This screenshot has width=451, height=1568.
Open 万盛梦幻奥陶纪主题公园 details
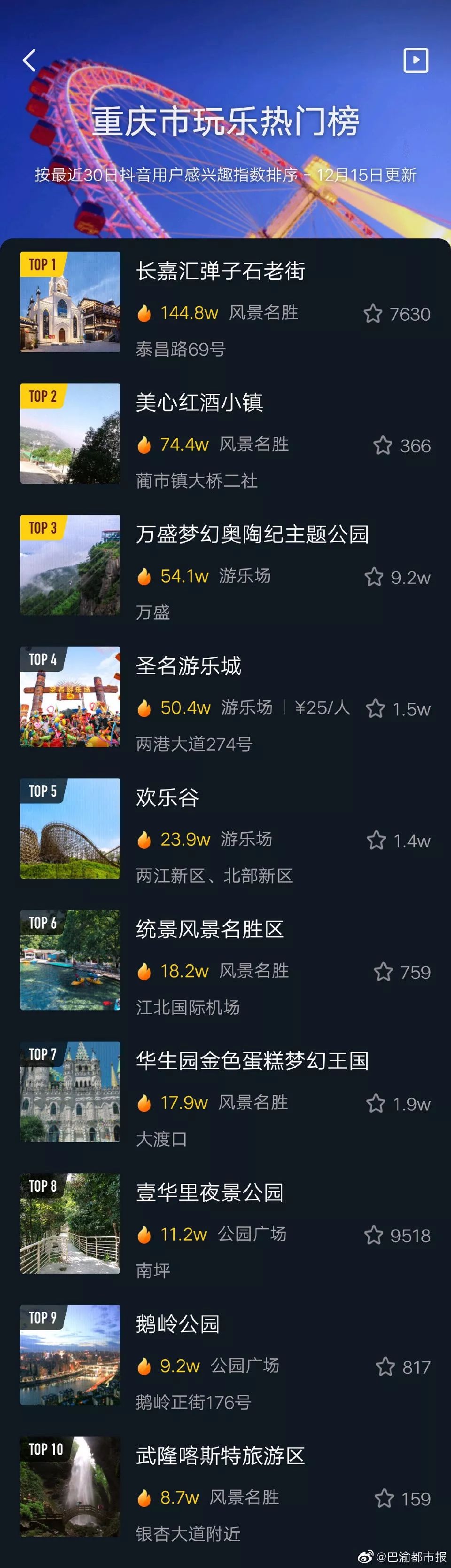pos(252,534)
